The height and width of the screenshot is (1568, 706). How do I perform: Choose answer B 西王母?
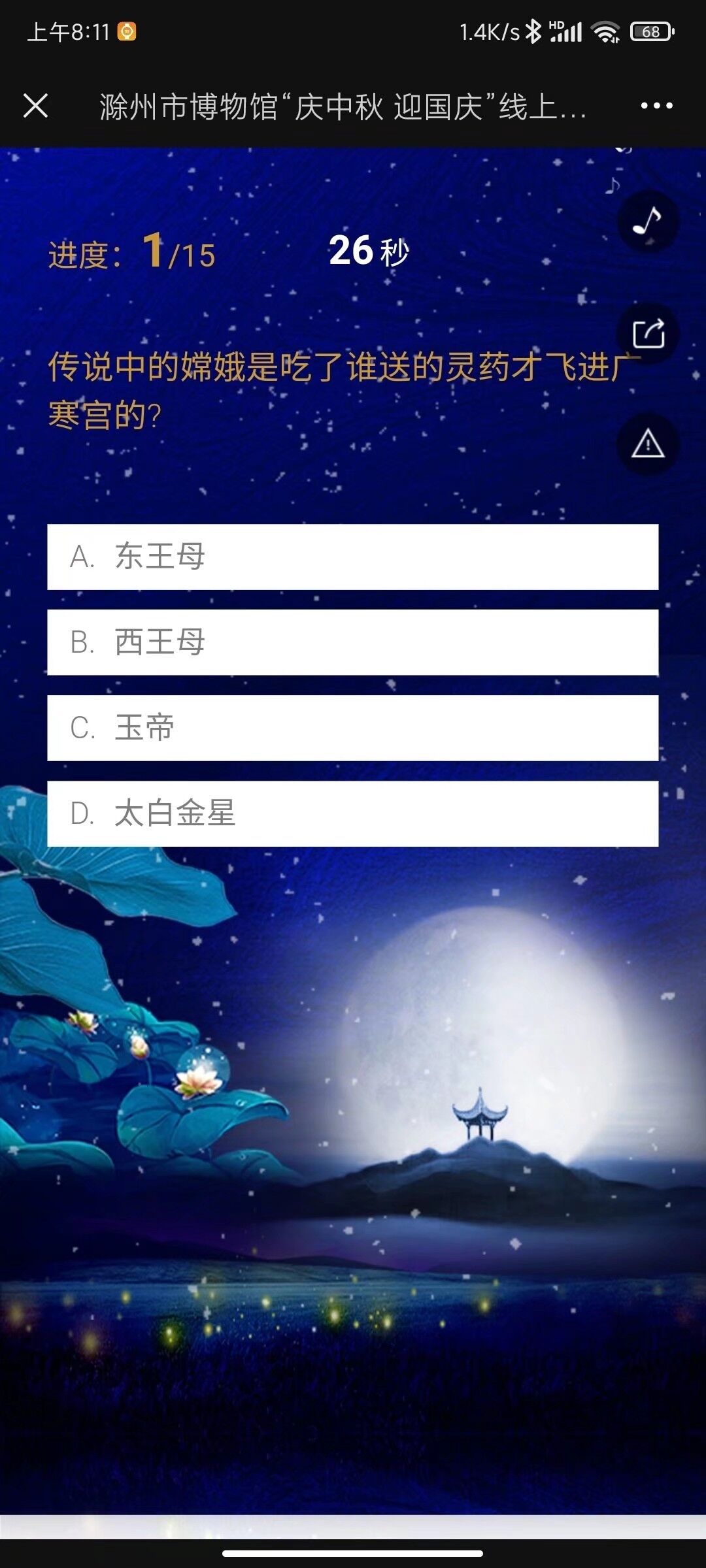352,642
